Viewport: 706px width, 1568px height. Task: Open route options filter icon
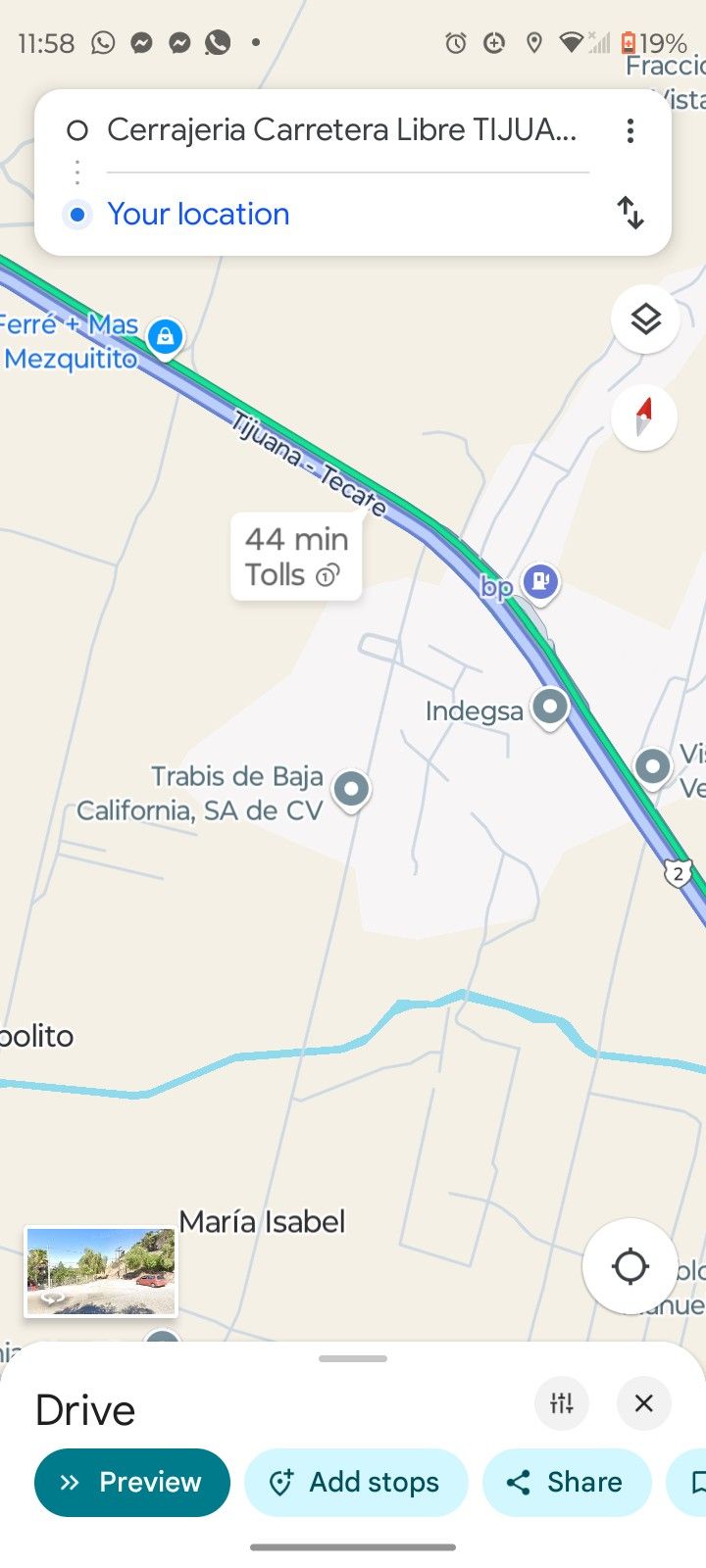click(x=562, y=1403)
